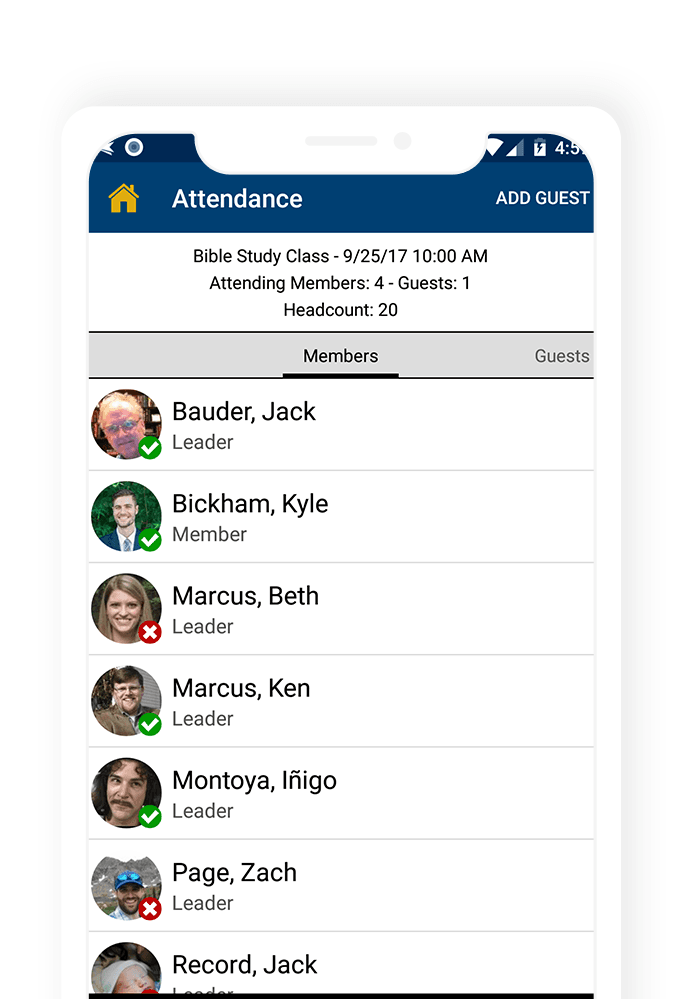Tap ADD GUEST in the header
Viewport: 690px width, 999px height.
[x=542, y=198]
